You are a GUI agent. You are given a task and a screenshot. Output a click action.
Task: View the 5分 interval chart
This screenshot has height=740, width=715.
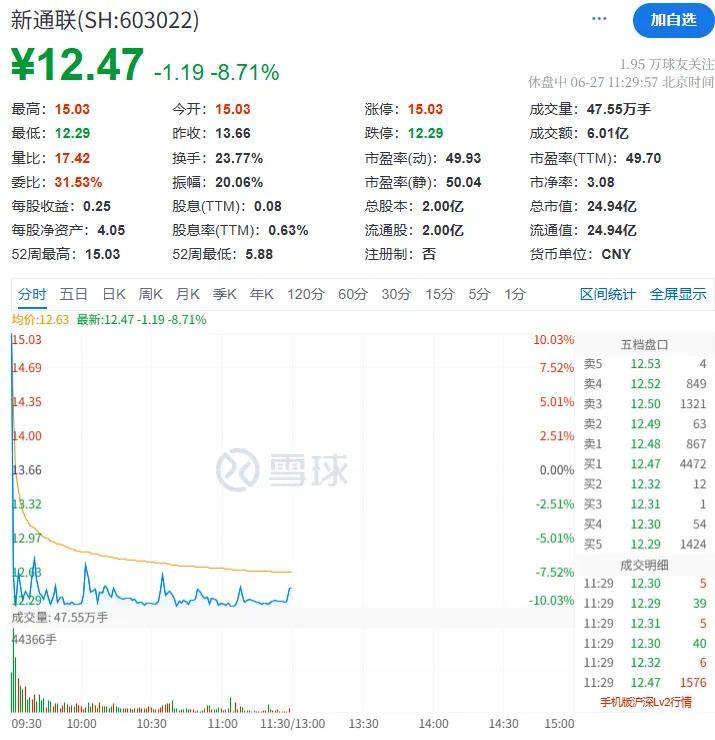[x=480, y=294]
